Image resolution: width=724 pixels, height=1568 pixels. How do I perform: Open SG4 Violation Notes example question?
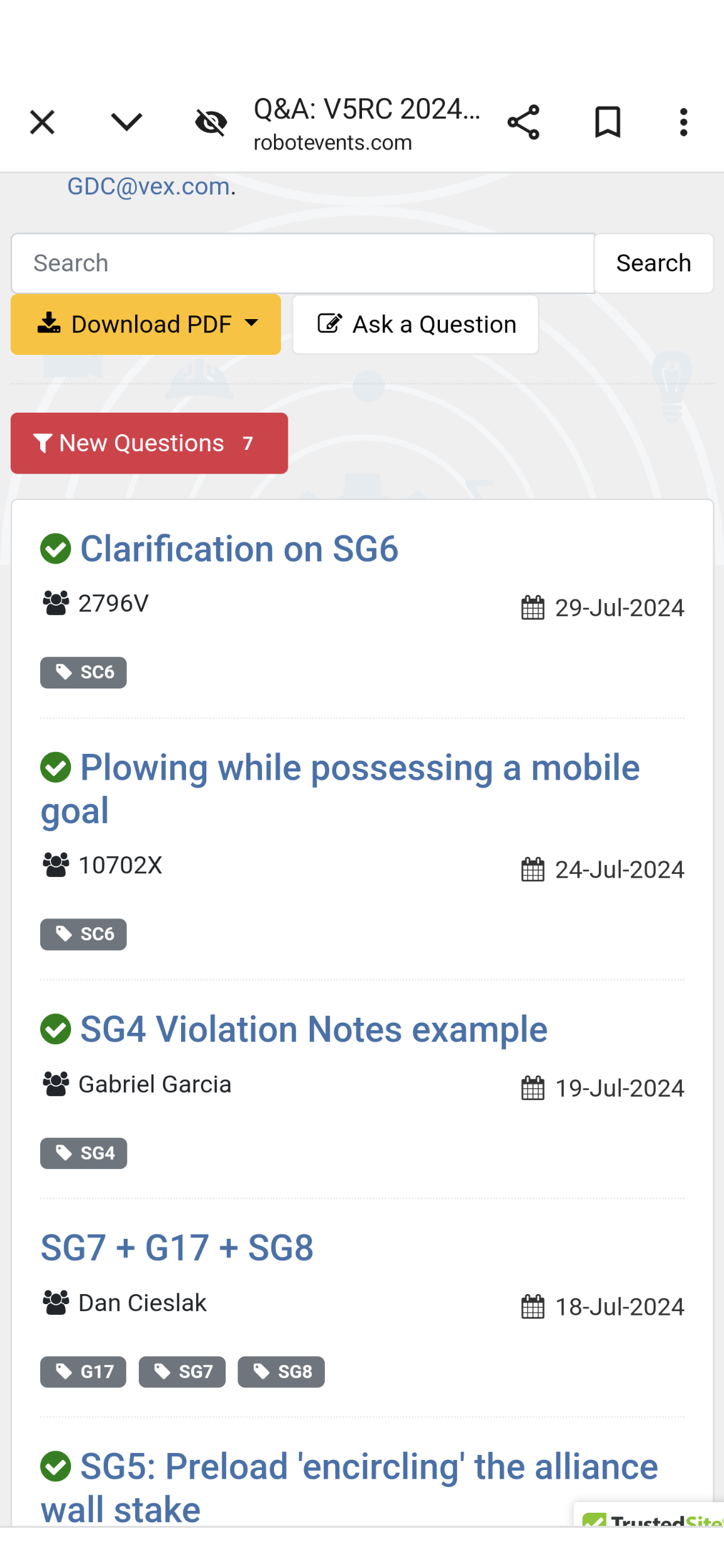314,1030
